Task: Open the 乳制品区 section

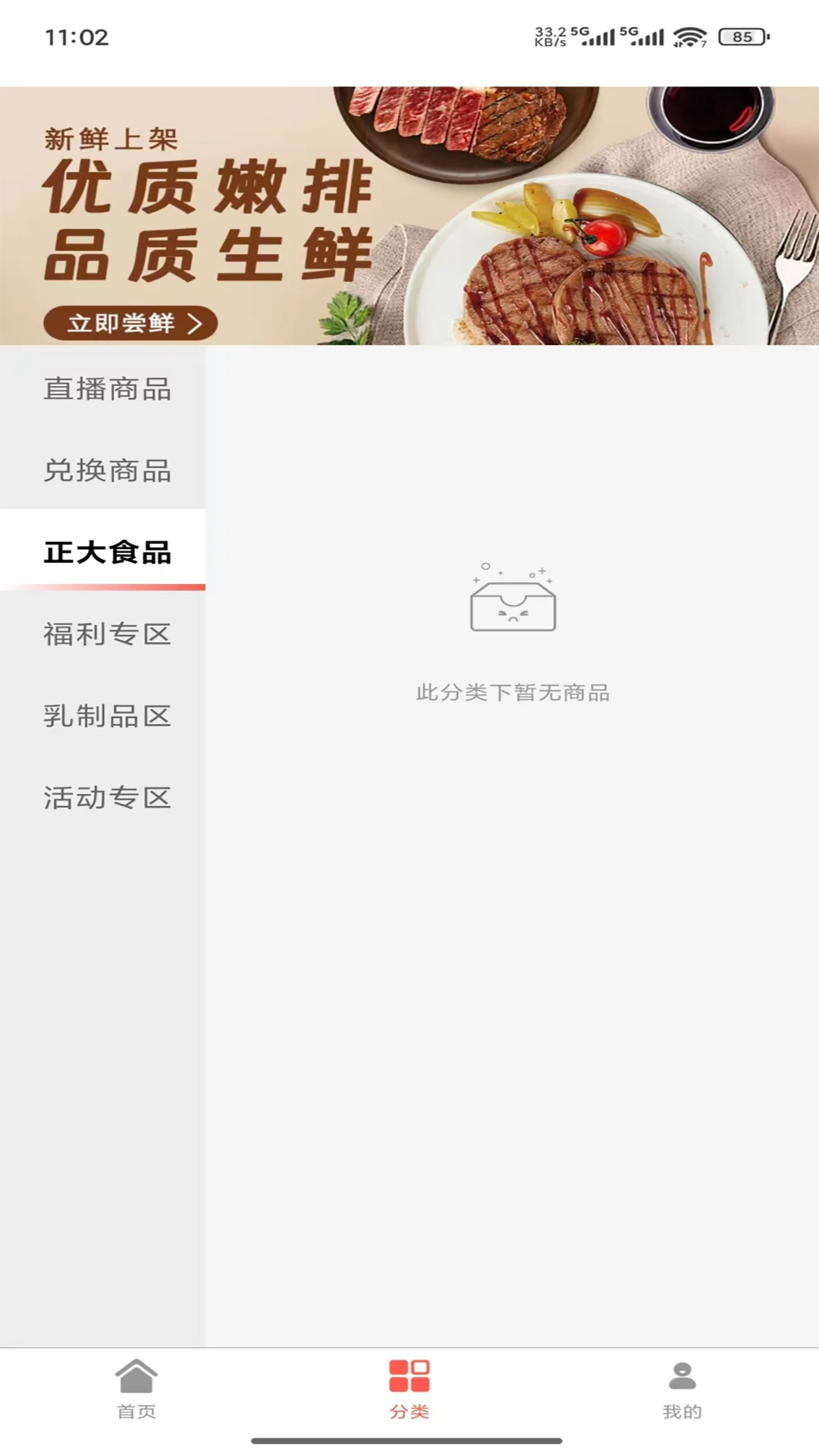Action: 107,716
